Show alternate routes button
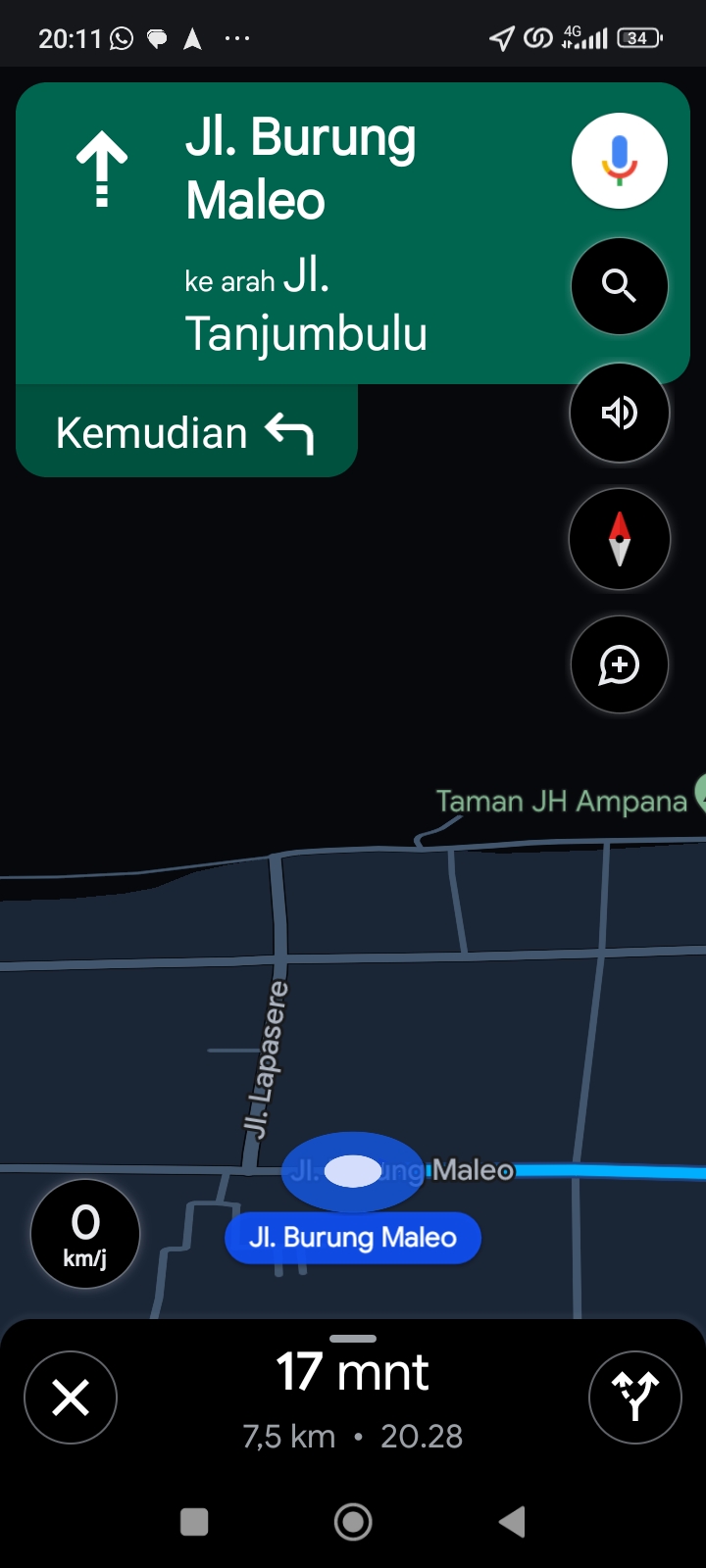Image resolution: width=706 pixels, height=1568 pixels. coord(635,1397)
